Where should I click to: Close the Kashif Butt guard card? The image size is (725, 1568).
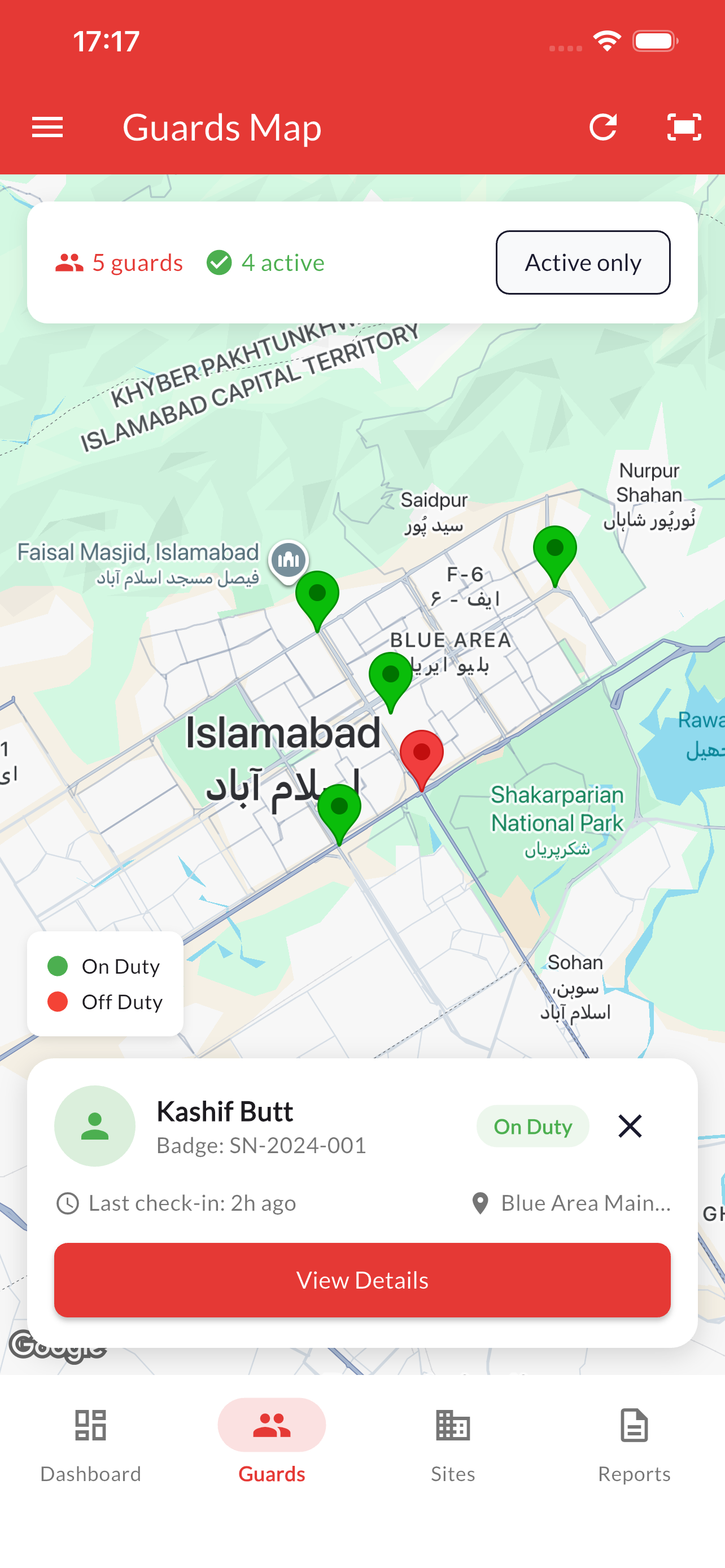click(630, 1125)
